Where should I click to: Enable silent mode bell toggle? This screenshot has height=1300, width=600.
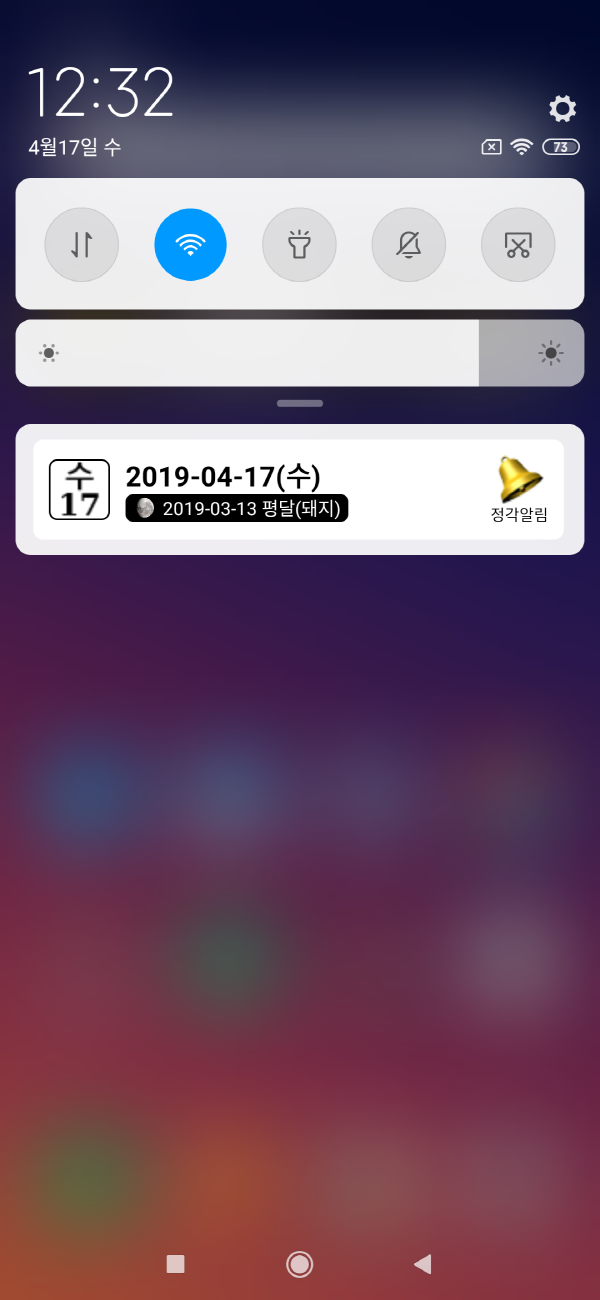(408, 245)
